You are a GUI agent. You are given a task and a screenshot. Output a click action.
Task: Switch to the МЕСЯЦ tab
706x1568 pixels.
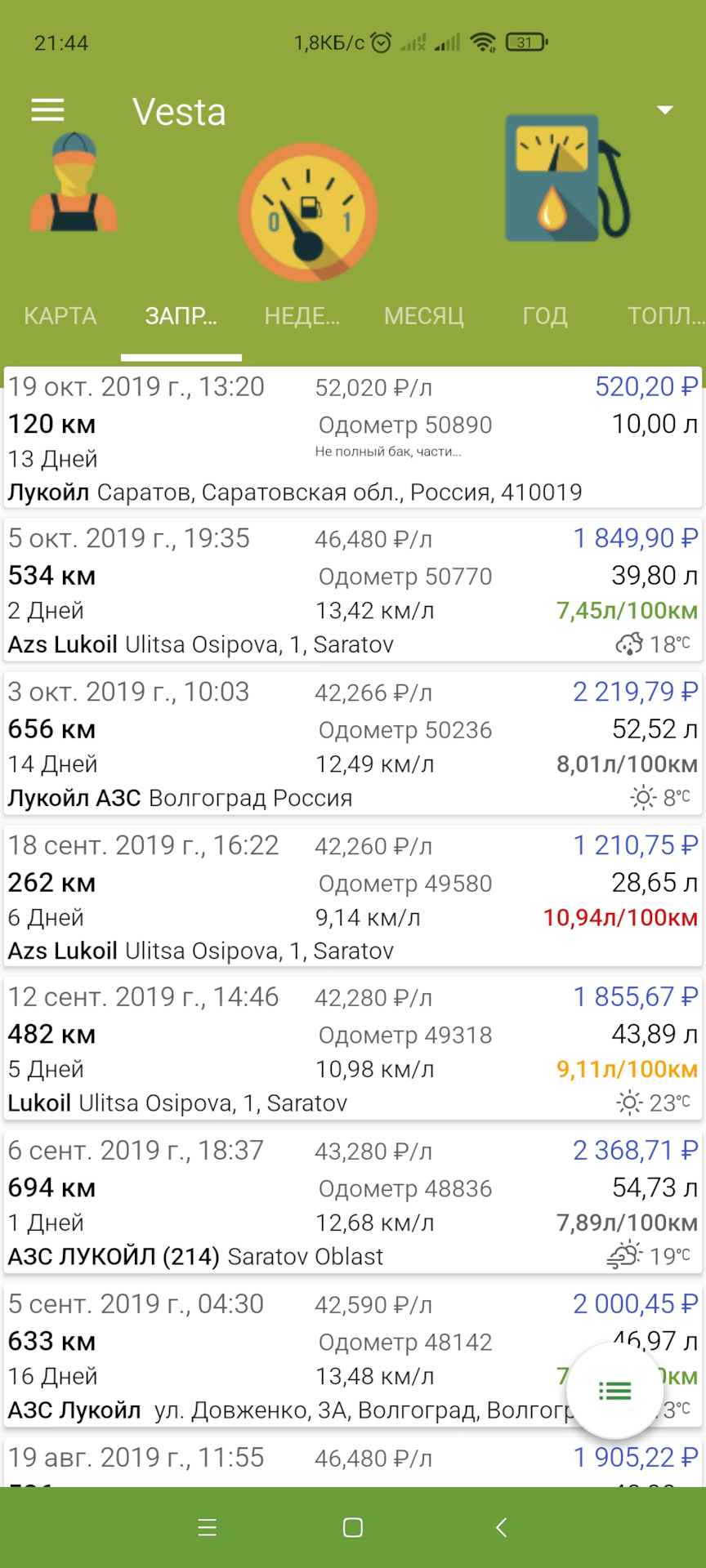point(423,316)
